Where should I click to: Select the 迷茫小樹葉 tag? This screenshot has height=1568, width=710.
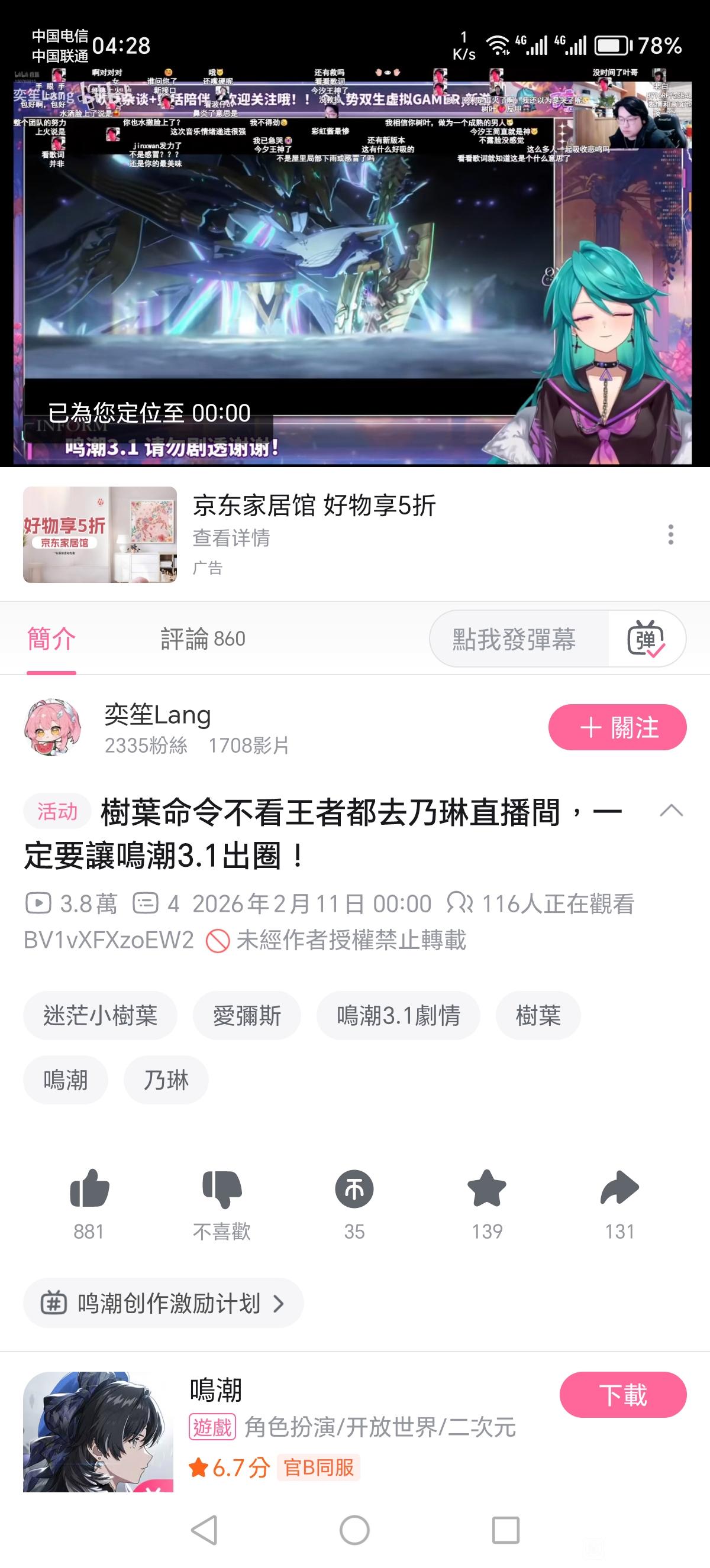tap(100, 1015)
